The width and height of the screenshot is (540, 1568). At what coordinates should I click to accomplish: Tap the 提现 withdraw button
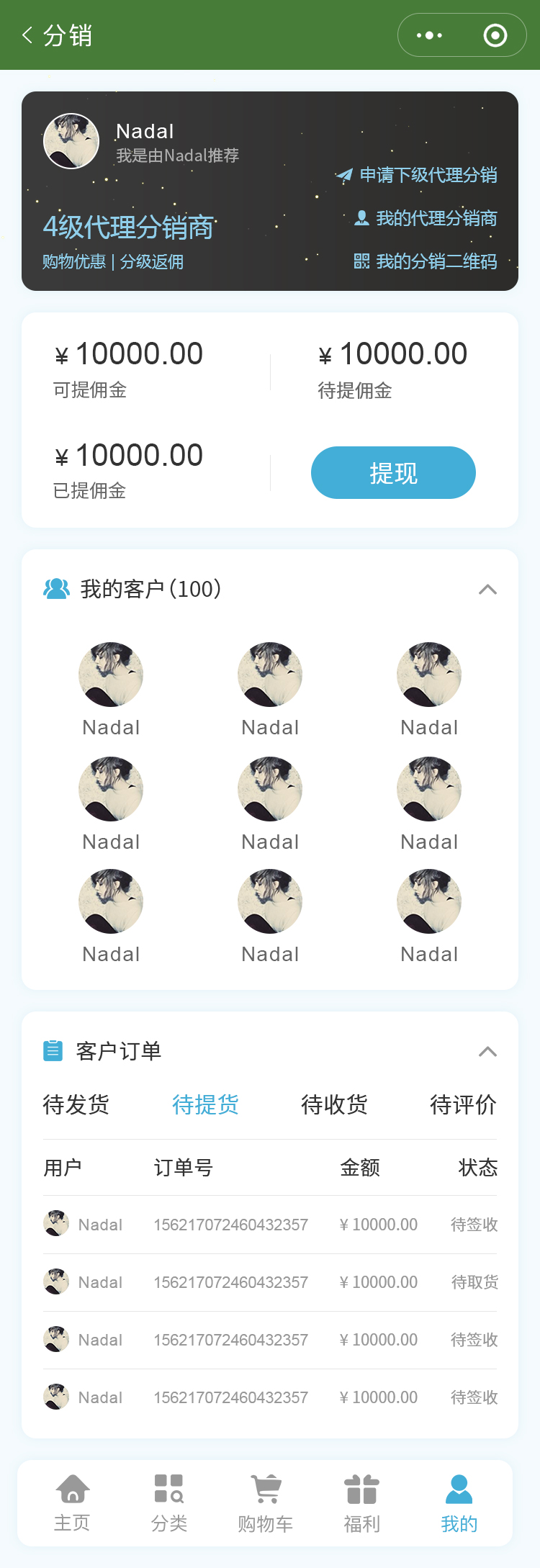(393, 473)
